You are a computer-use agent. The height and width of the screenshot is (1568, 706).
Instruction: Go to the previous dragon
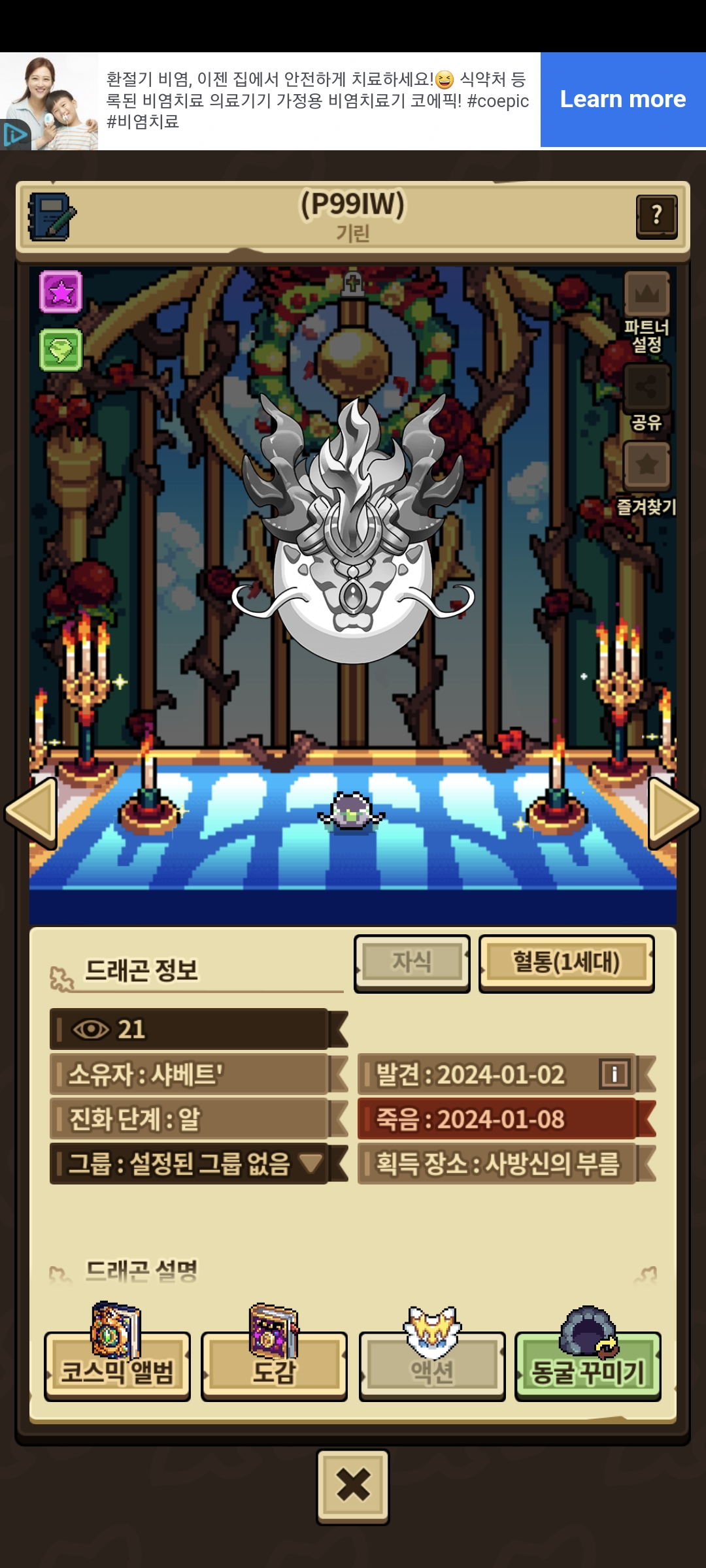coord(31,812)
